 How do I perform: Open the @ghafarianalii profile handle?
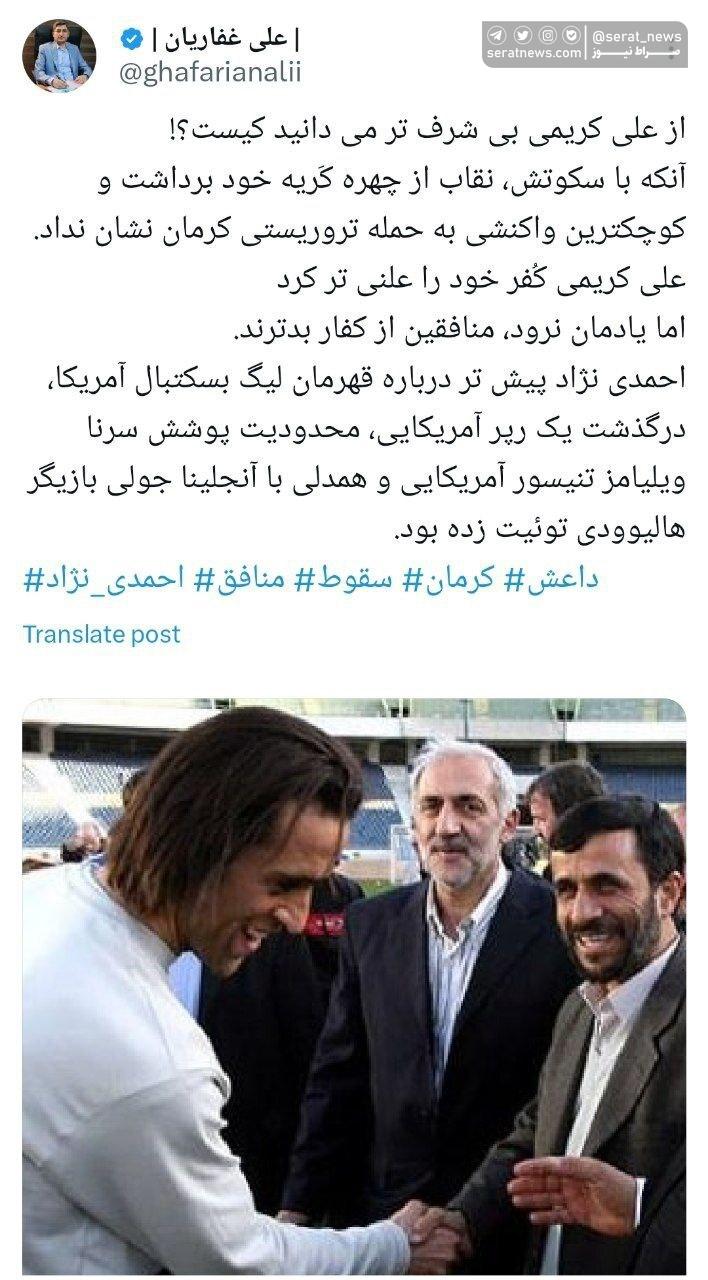[209, 73]
